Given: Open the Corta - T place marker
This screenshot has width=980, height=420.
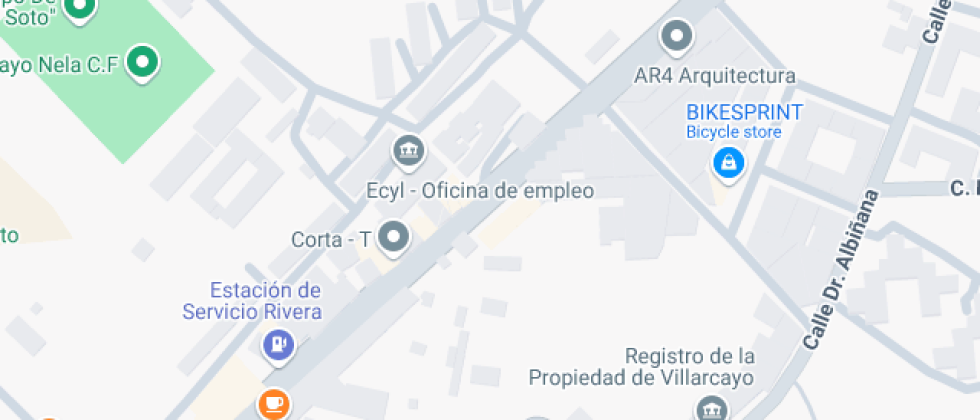Looking at the screenshot, I should (x=394, y=238).
